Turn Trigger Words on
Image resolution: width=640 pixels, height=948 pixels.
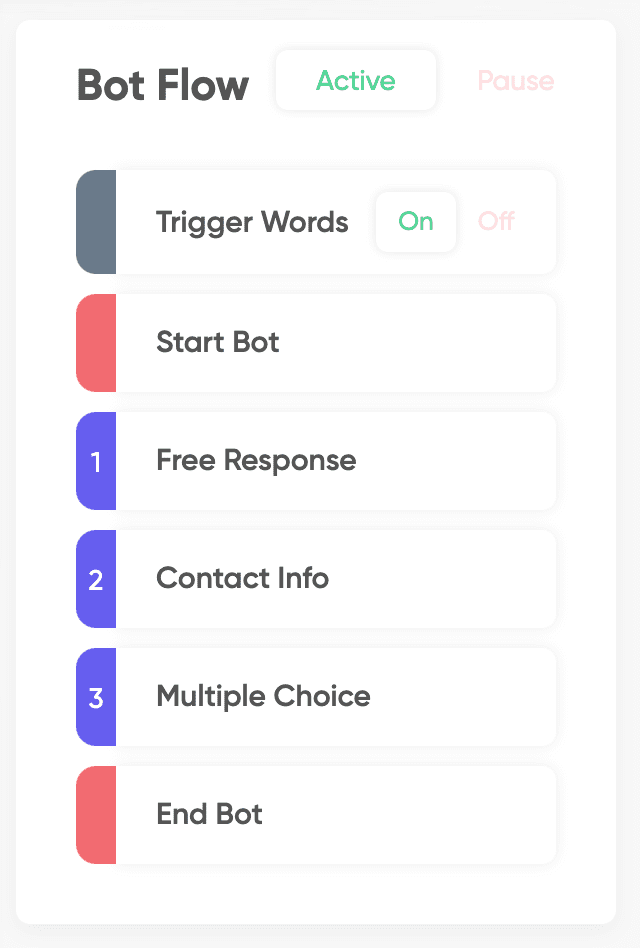point(416,221)
